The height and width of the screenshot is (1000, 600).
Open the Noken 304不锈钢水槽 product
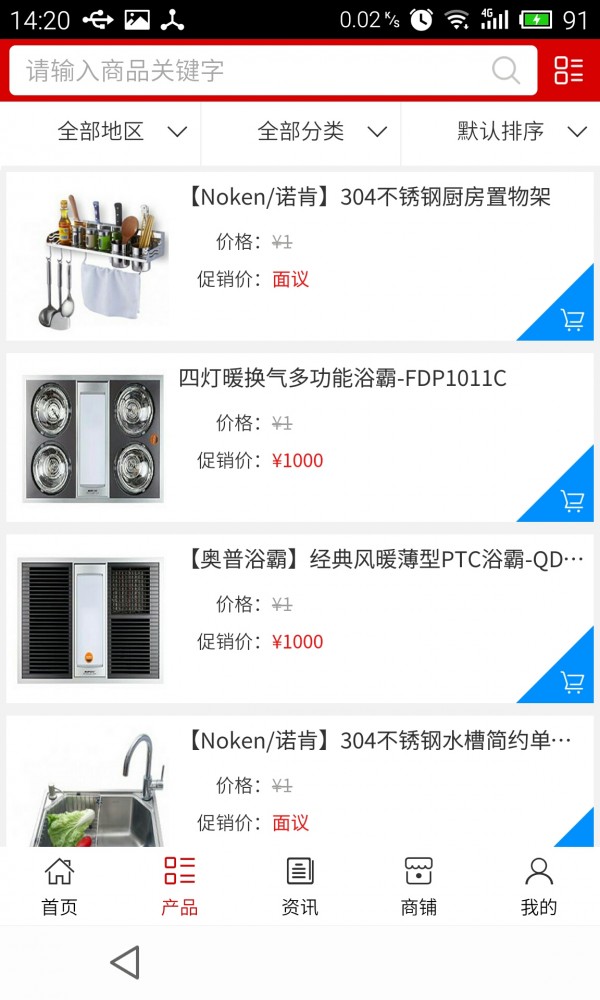pos(380,741)
